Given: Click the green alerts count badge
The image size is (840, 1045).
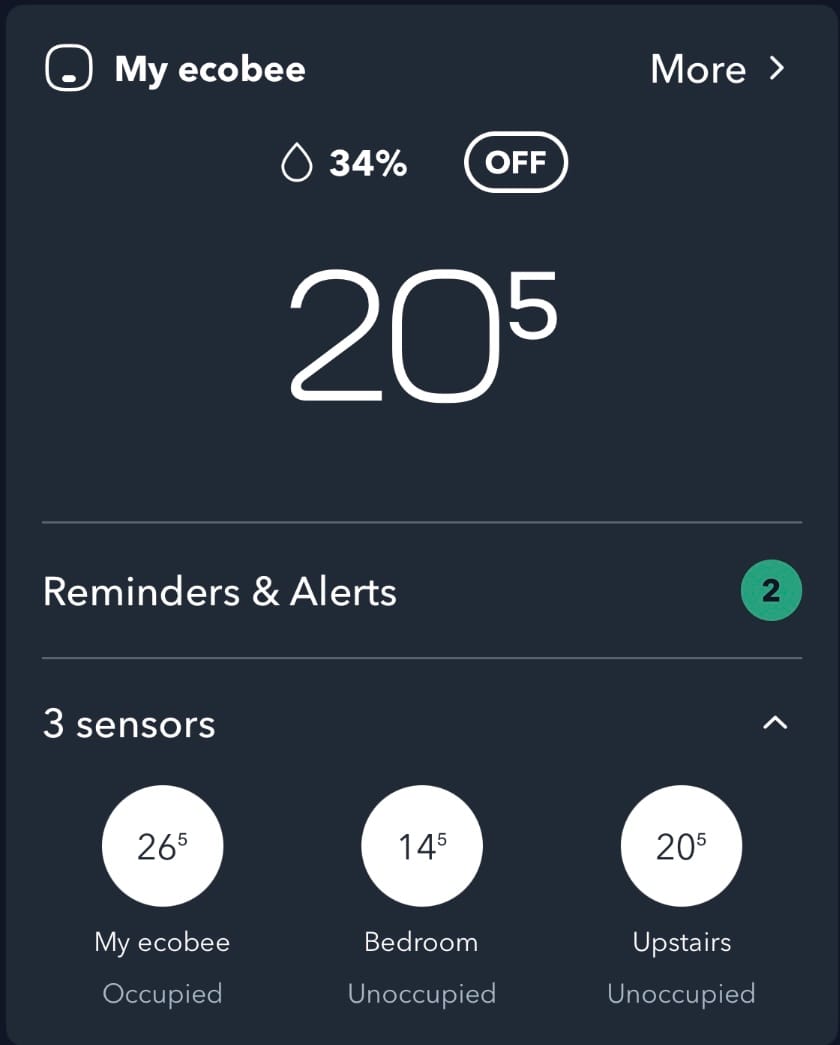Looking at the screenshot, I should [x=770, y=591].
